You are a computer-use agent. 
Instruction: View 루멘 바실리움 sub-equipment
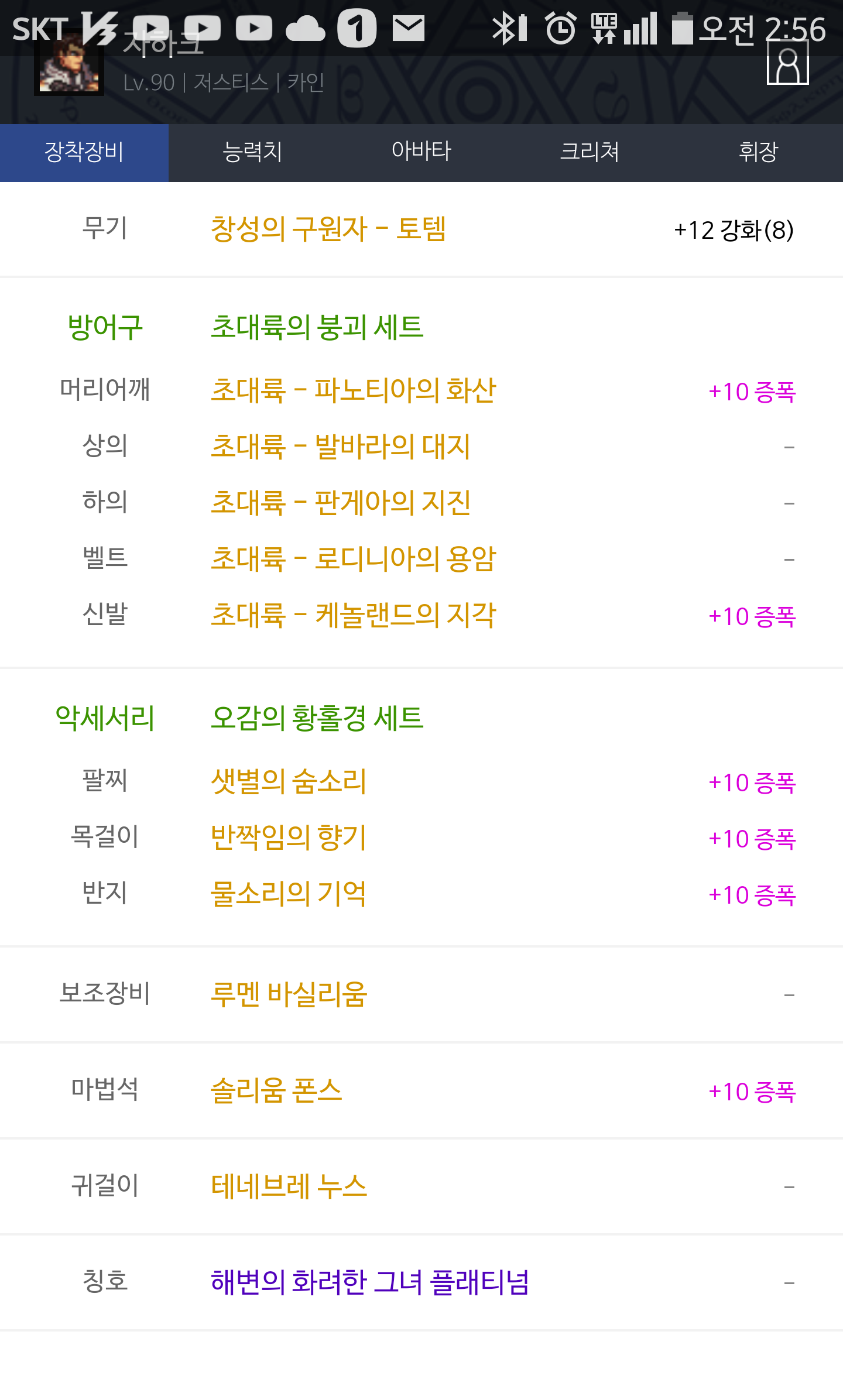pyautogui.click(x=289, y=994)
